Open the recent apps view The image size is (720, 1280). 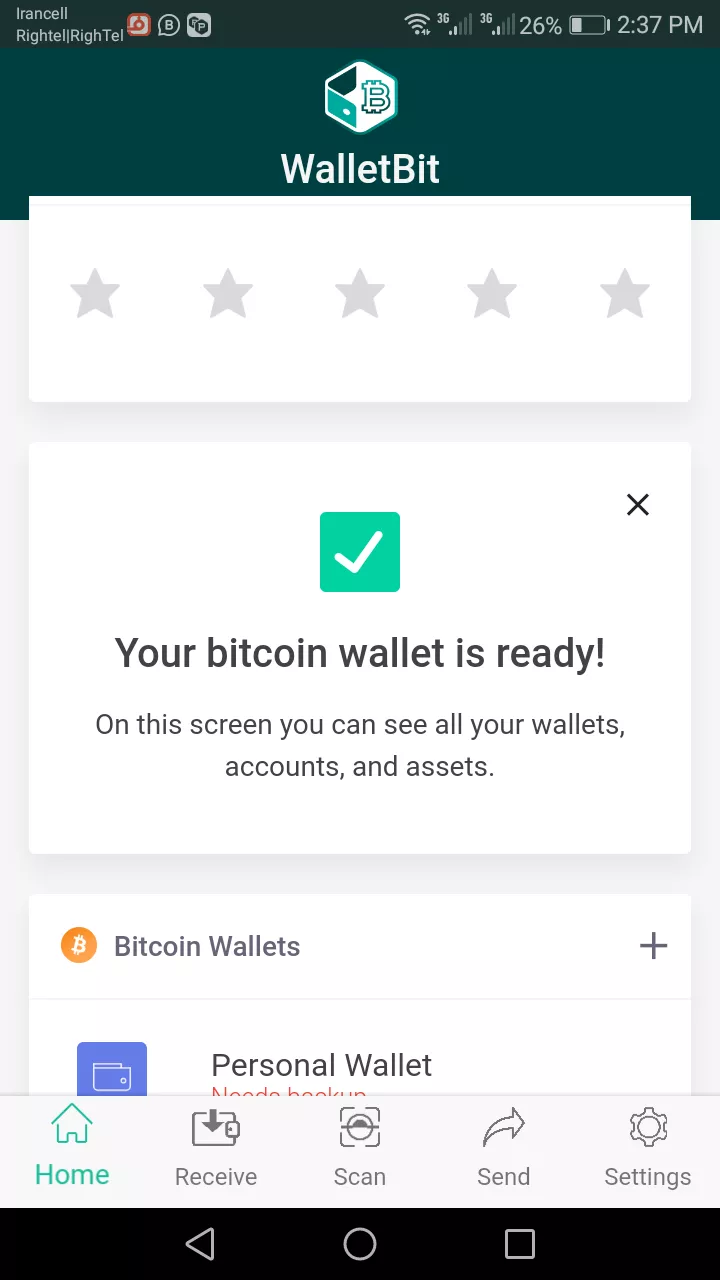pyautogui.click(x=520, y=1244)
